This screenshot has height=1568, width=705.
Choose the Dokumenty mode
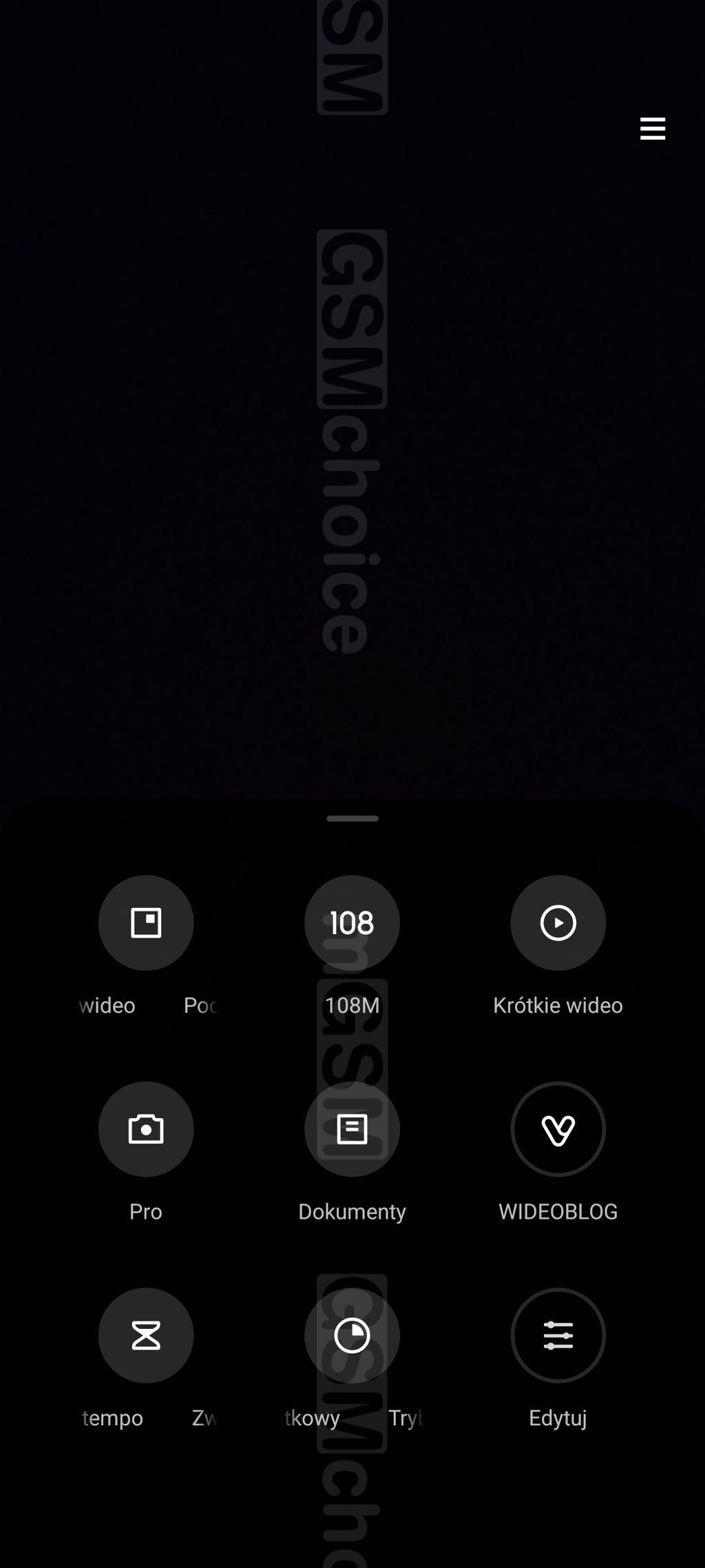(x=352, y=1129)
